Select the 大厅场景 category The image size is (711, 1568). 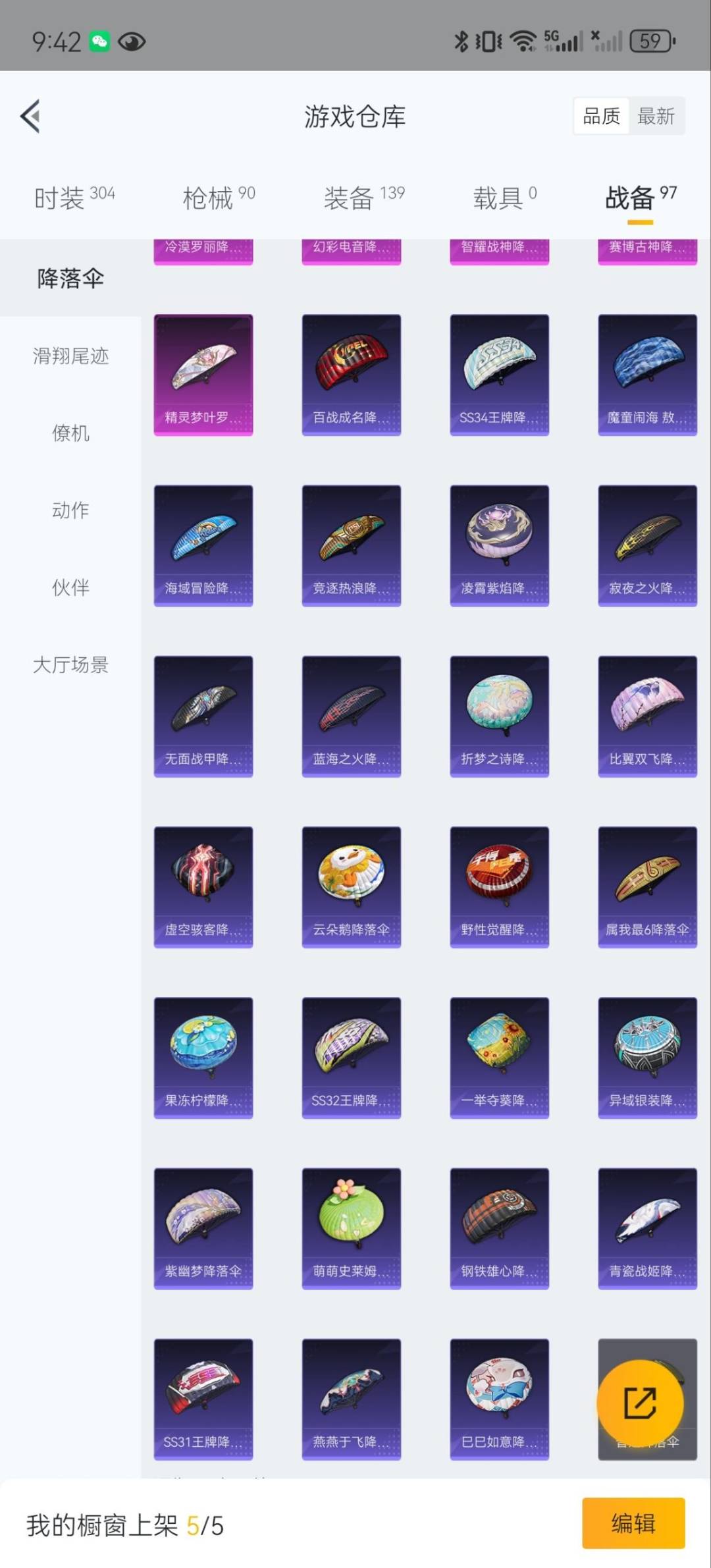point(70,664)
